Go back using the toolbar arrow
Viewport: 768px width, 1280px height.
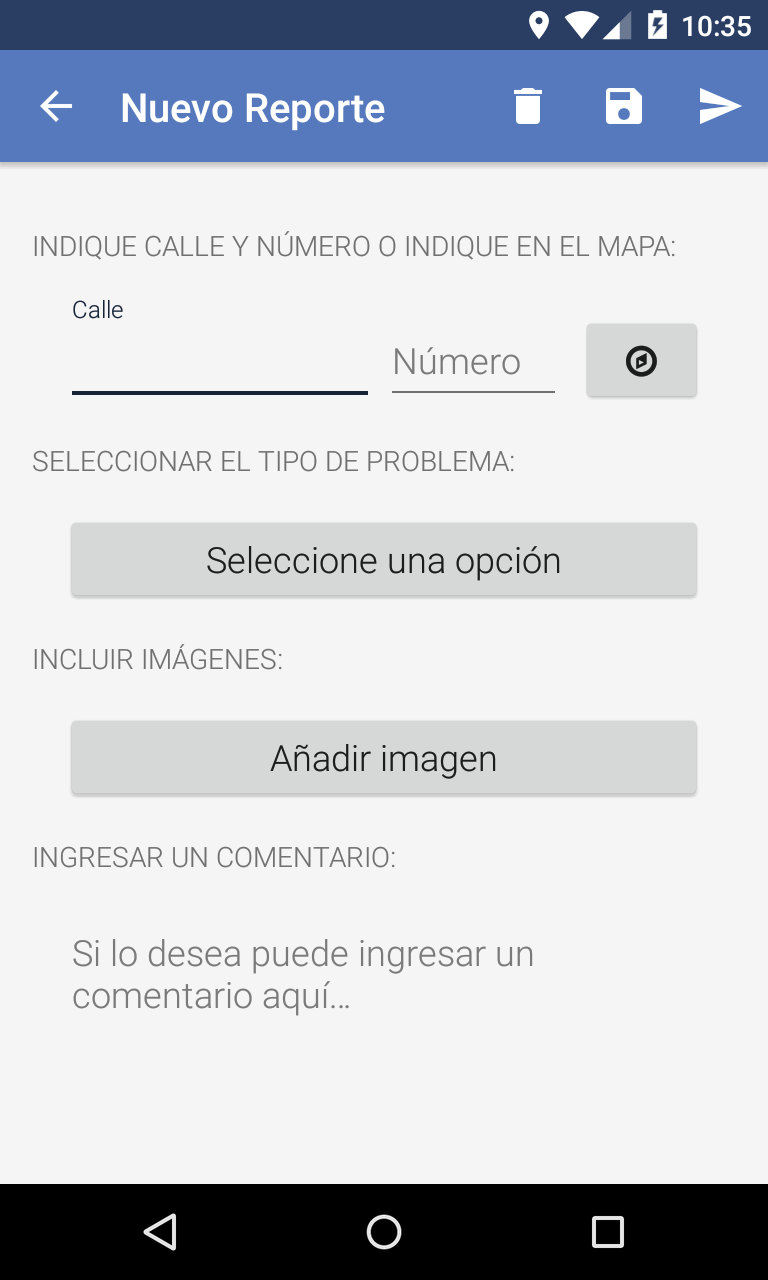tap(56, 106)
